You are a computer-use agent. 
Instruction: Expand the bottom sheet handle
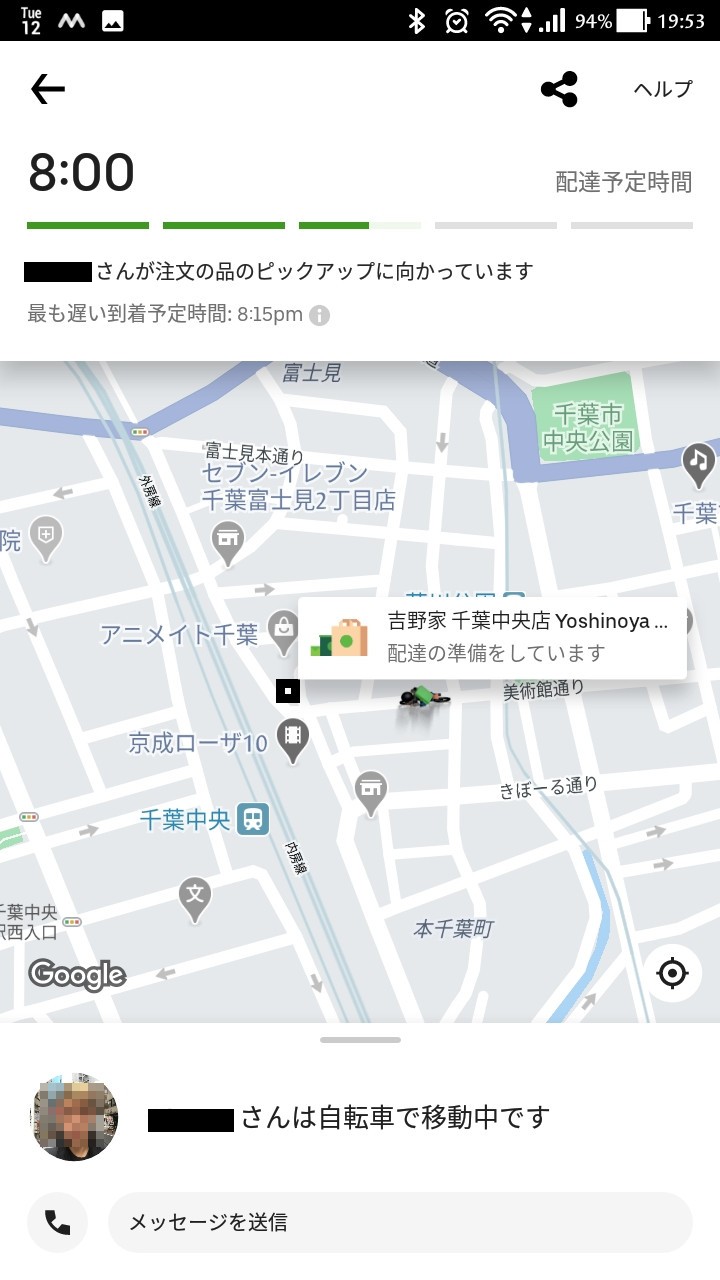(x=360, y=1040)
